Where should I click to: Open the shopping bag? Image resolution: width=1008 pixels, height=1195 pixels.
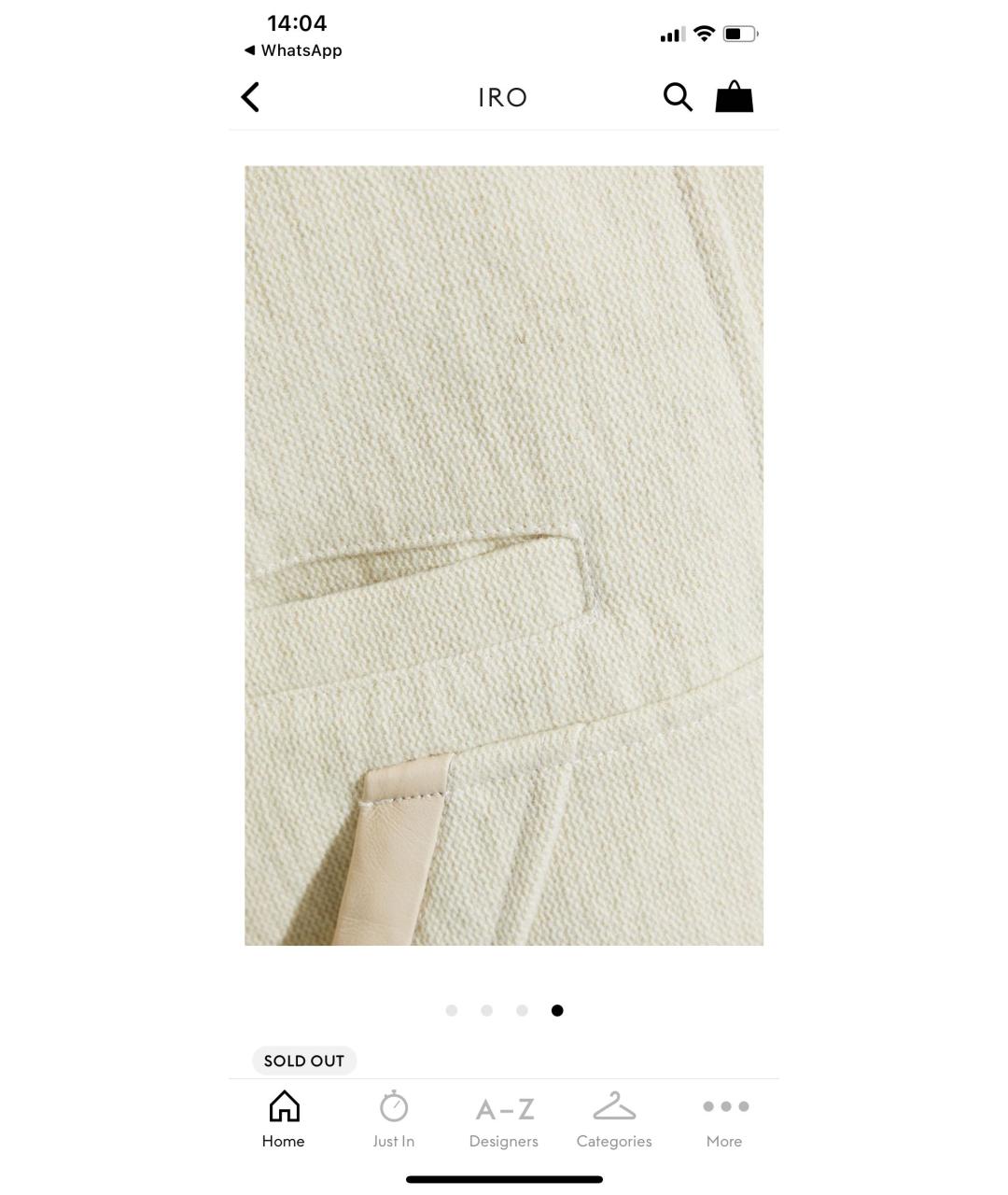734,97
